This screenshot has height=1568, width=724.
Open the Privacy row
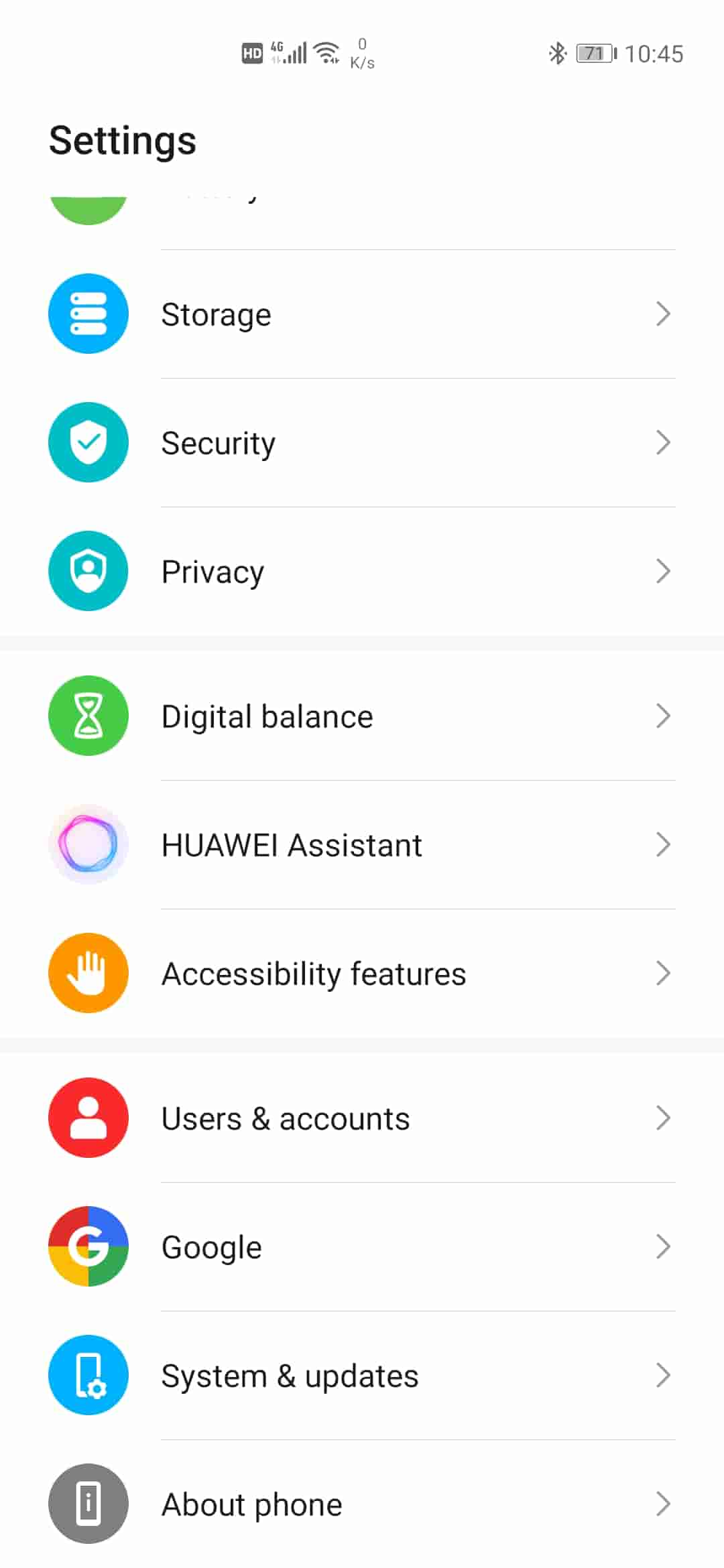click(x=362, y=572)
